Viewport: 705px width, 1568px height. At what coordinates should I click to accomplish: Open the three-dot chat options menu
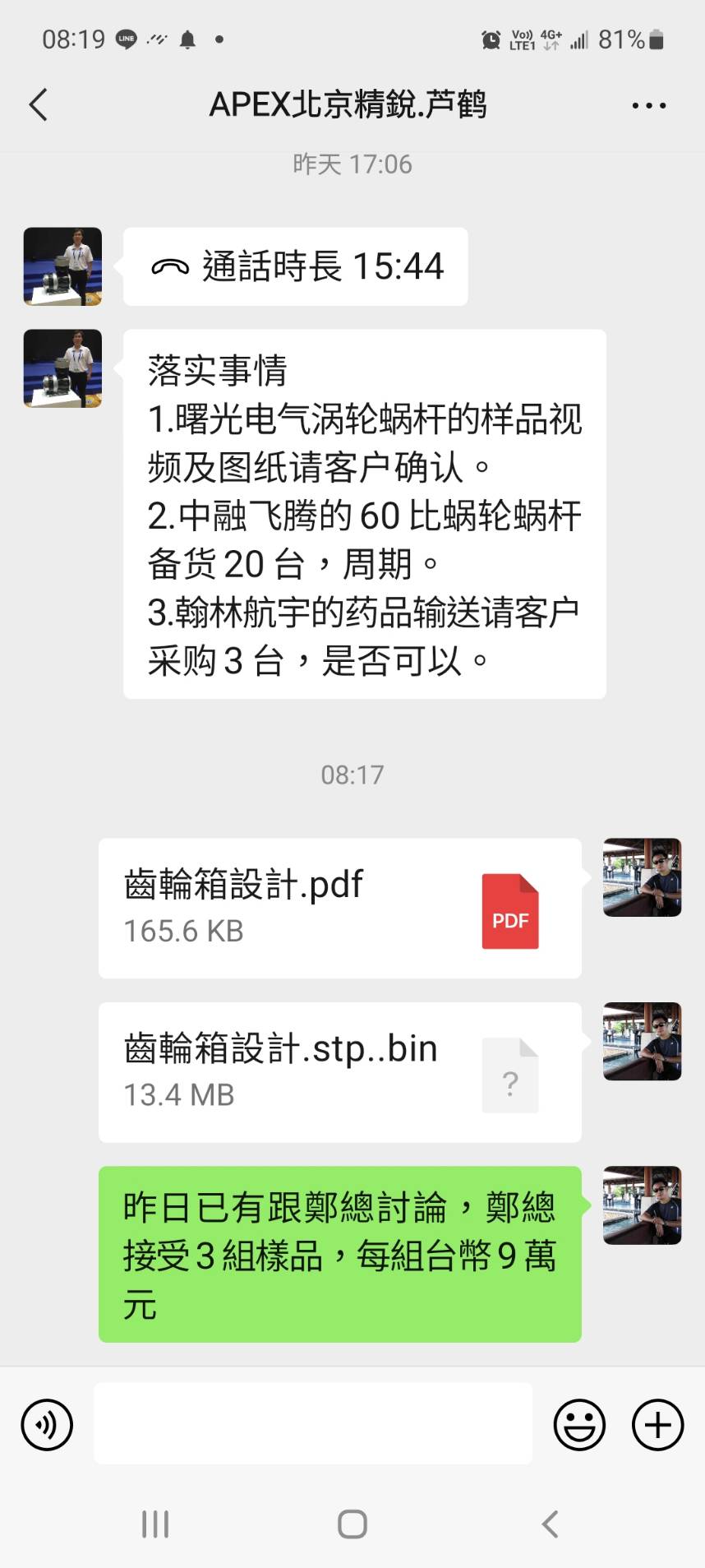pos(648,105)
